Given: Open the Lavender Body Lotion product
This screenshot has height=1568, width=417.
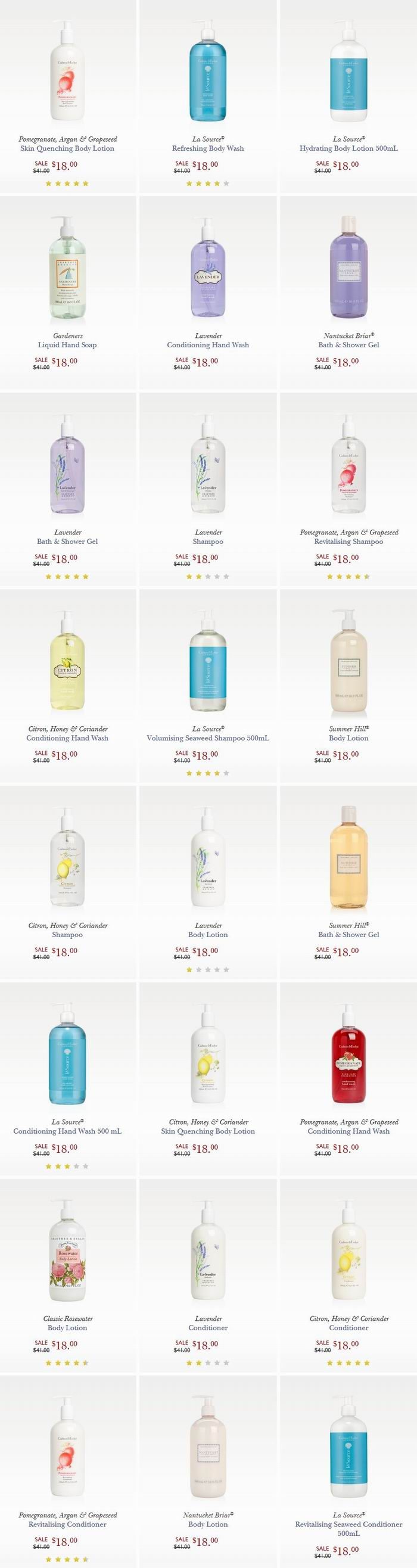Looking at the screenshot, I should 207,934.
